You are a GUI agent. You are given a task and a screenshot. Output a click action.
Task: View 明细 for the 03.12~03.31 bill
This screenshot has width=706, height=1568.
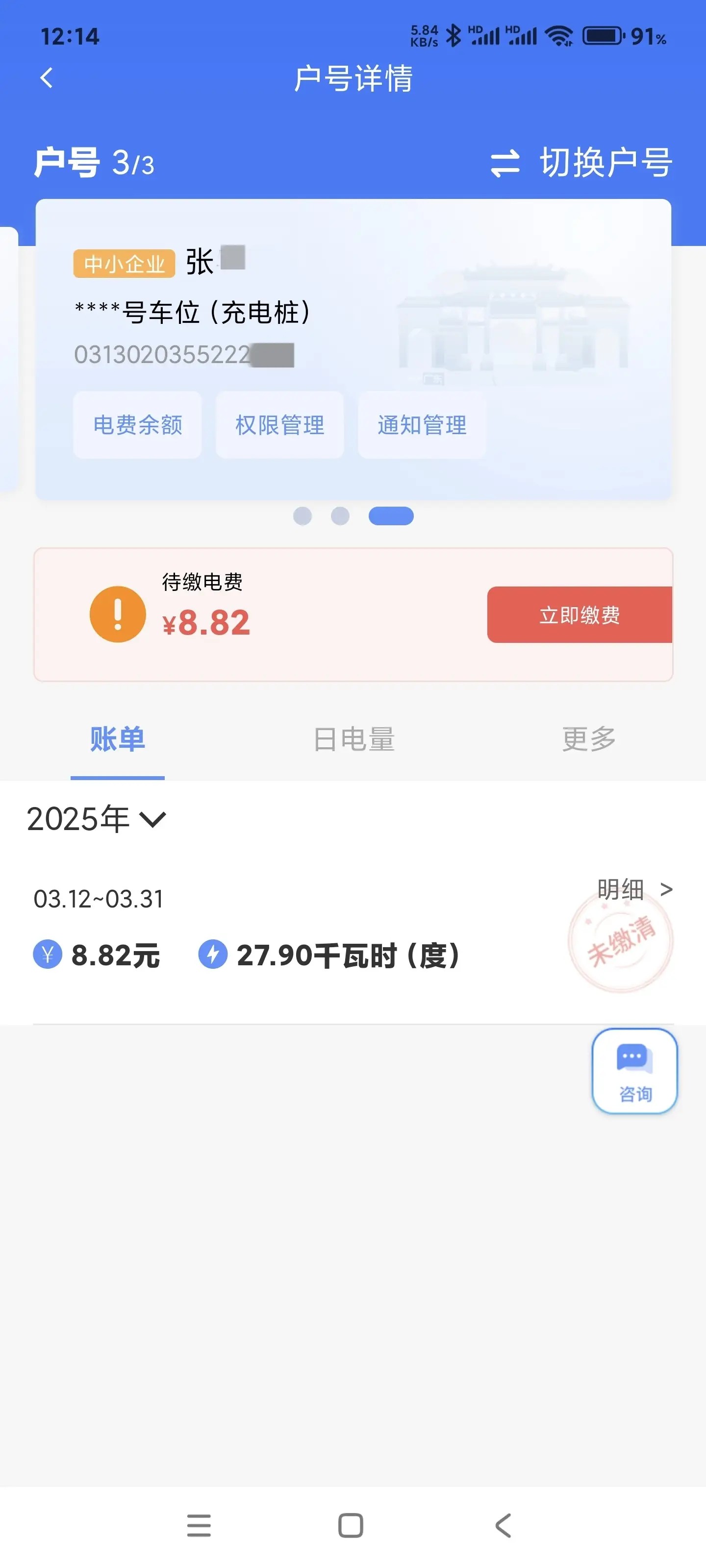(x=634, y=890)
